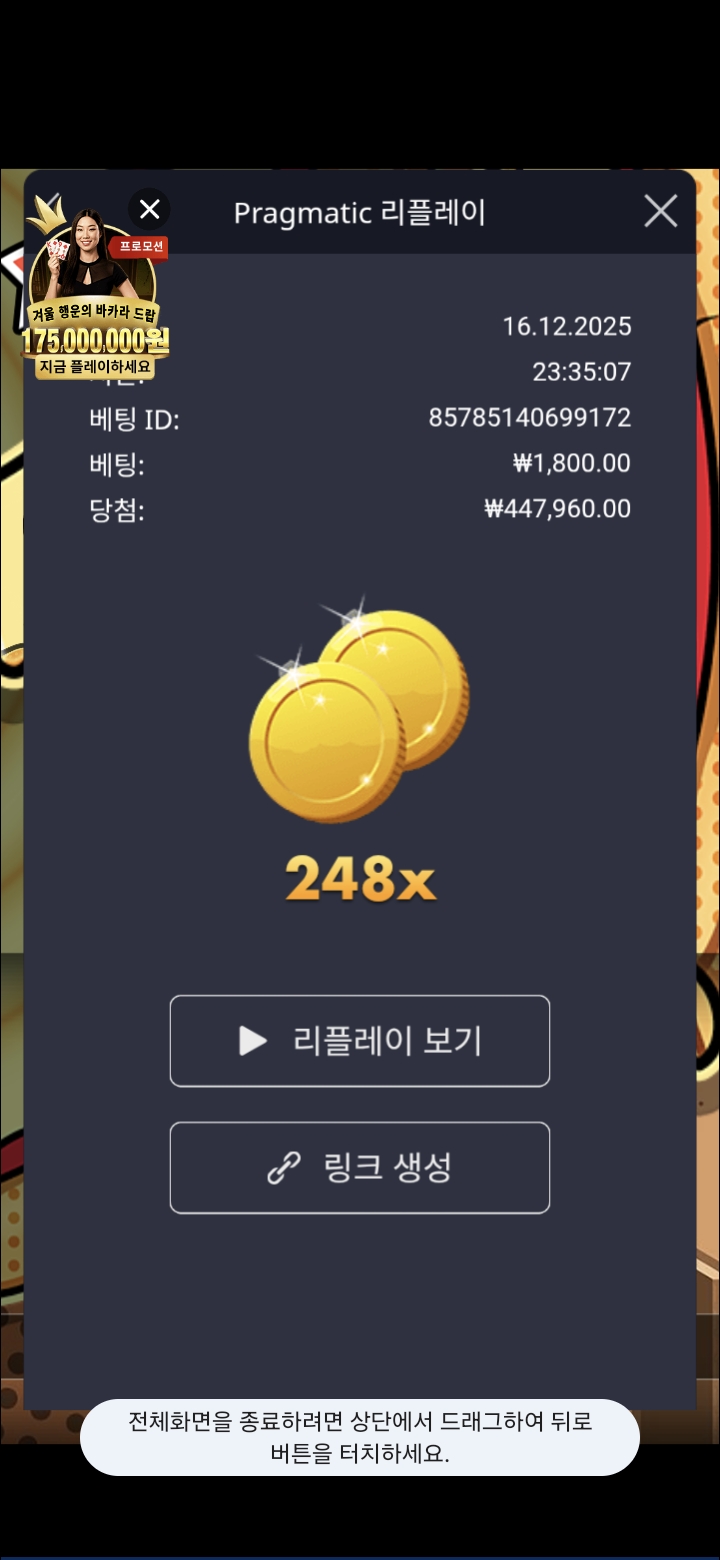720x1560 pixels.
Task: Dismiss the baccarat promotion banner
Action: 149,209
